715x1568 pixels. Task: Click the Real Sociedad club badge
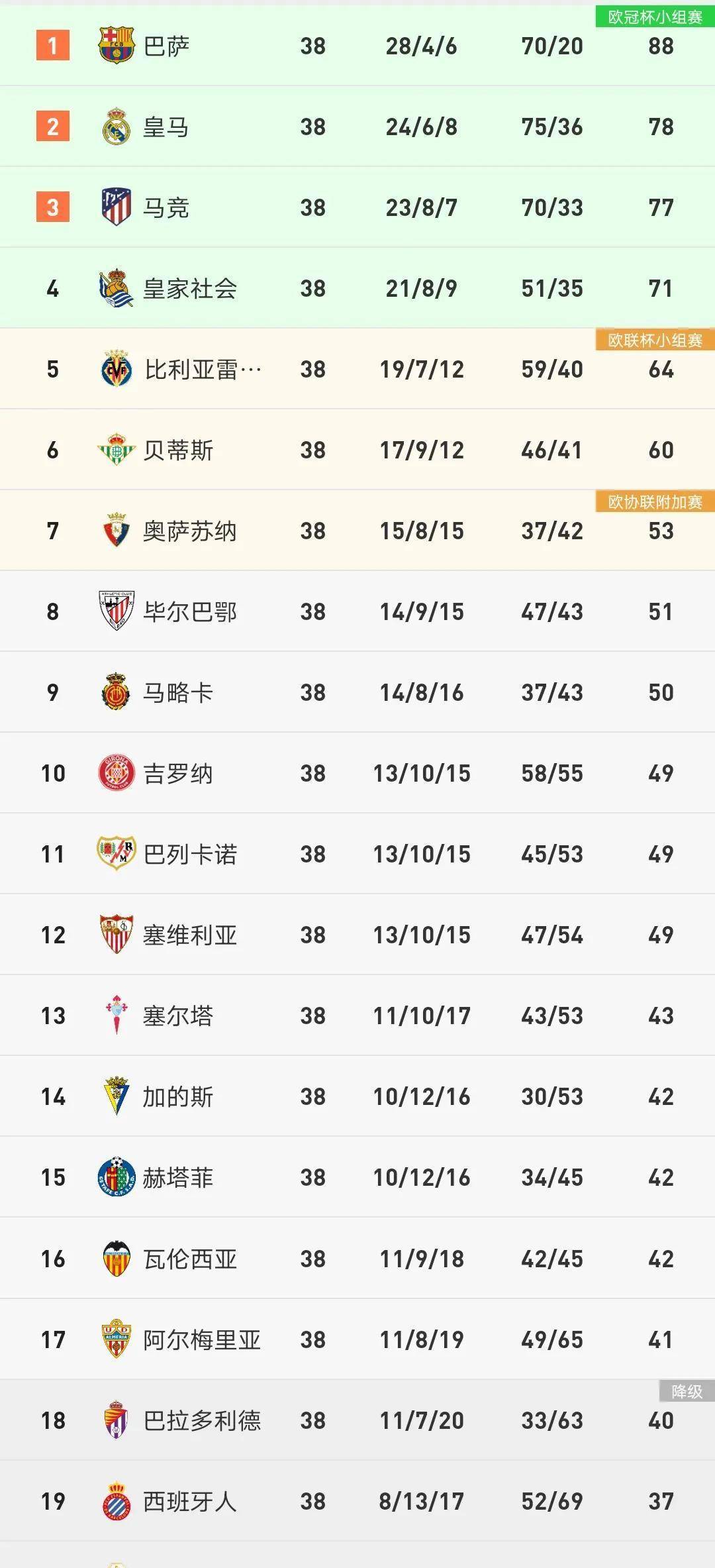tap(117, 287)
